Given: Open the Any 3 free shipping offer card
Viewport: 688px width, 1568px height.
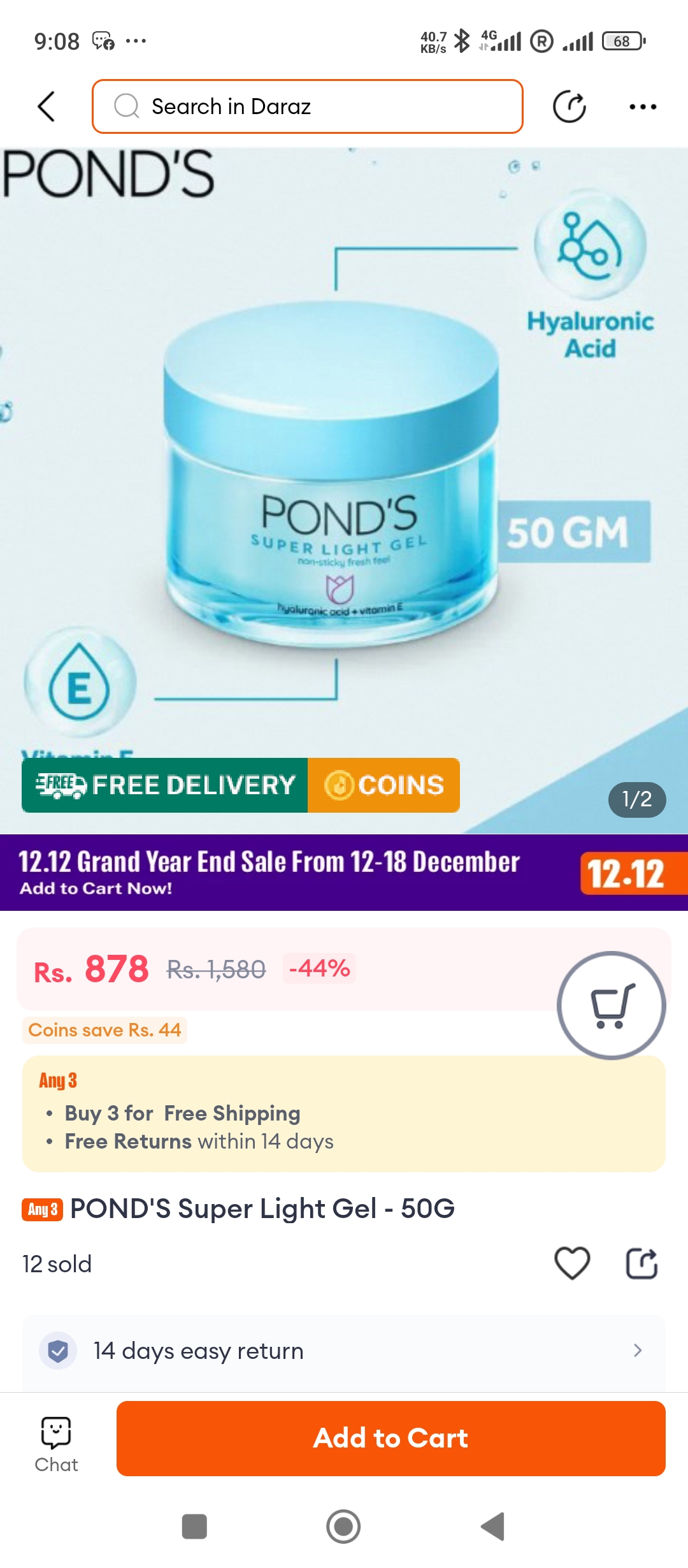Looking at the screenshot, I should coord(344,1114).
